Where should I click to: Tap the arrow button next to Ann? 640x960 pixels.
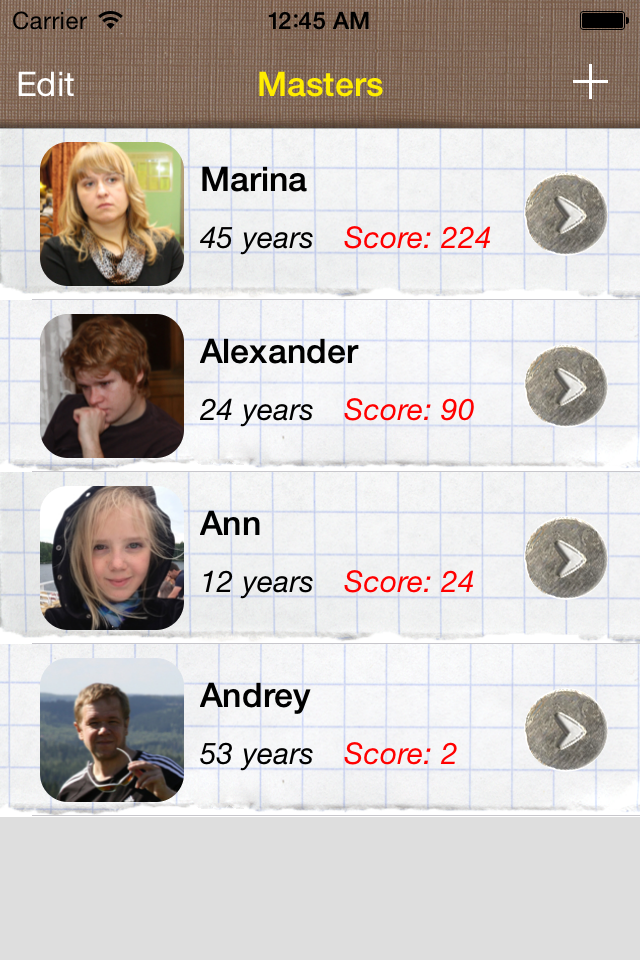566,558
